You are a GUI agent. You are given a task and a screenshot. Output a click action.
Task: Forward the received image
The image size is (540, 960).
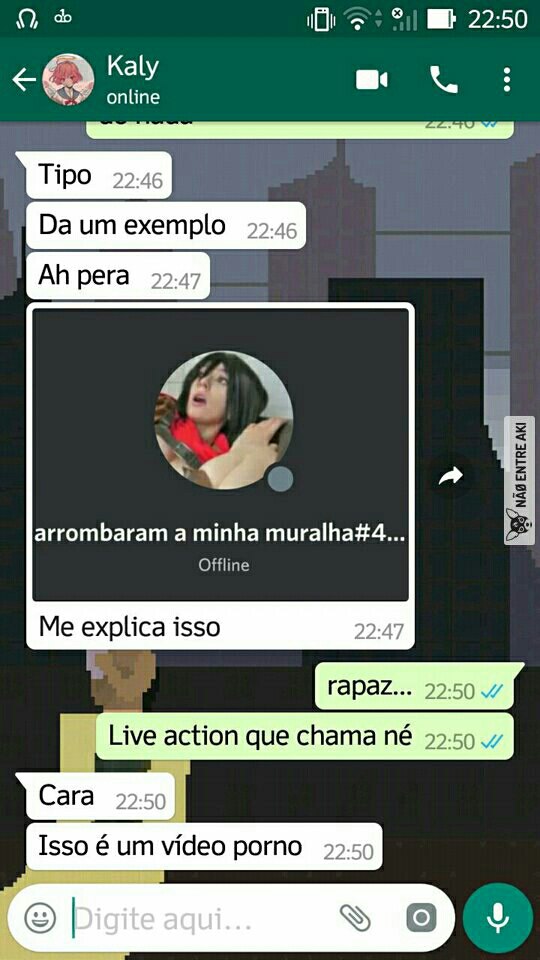tap(451, 476)
